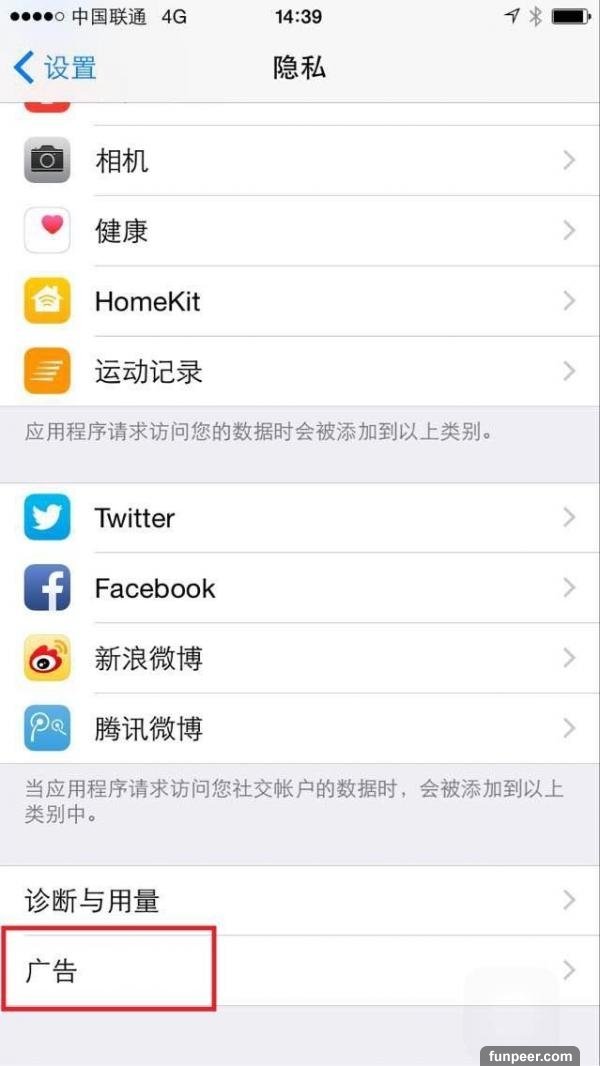Go back to 设置
This screenshot has height=1066, width=600.
click(56, 68)
